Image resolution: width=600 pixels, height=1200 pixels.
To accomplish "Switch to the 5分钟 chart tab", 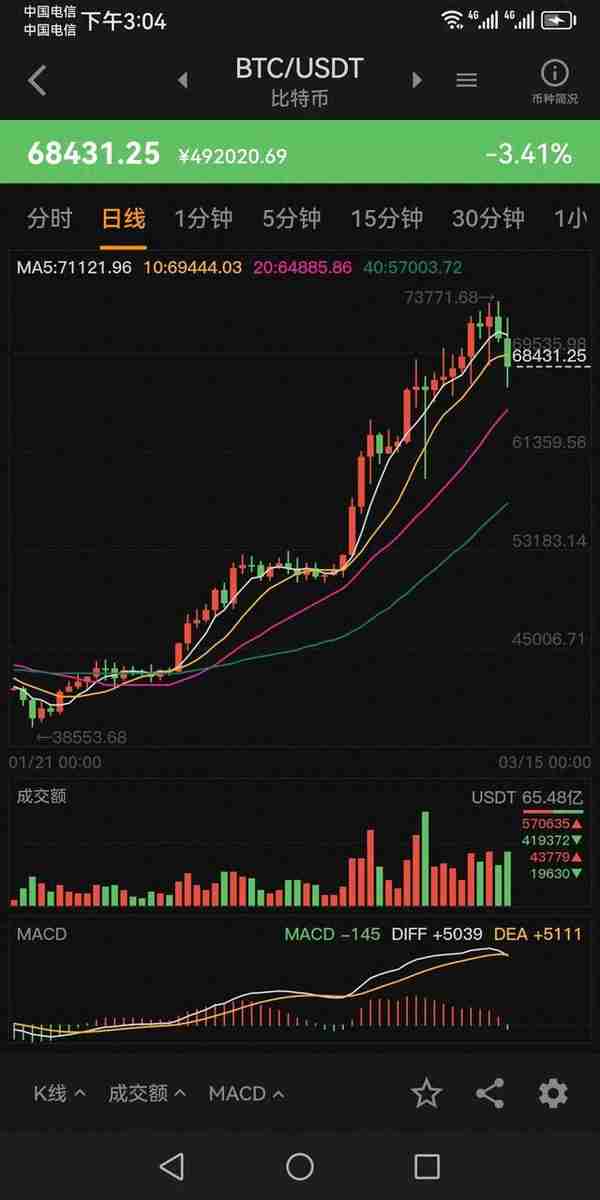I will (x=291, y=218).
